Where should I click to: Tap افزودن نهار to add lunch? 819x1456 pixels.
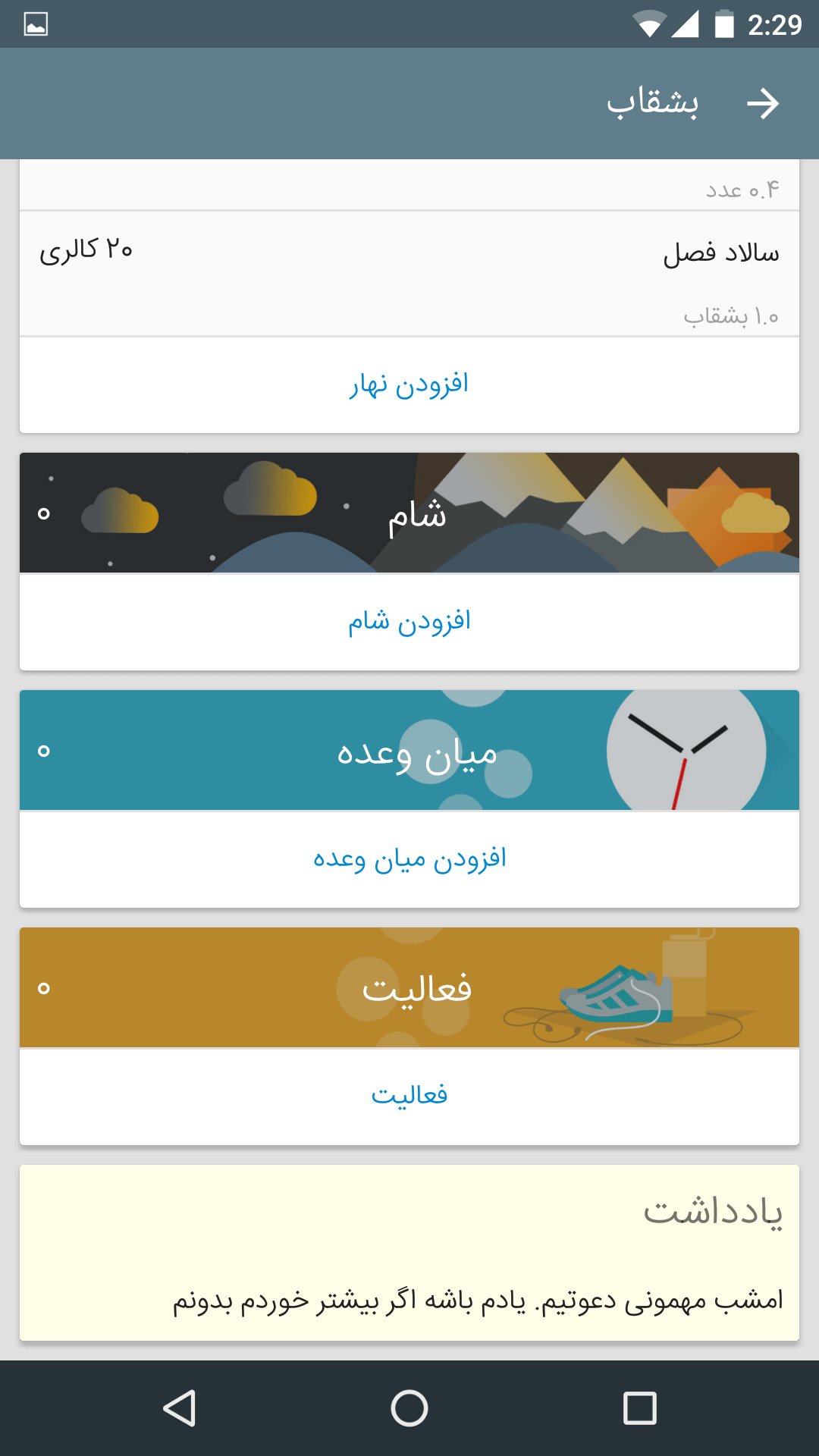409,384
